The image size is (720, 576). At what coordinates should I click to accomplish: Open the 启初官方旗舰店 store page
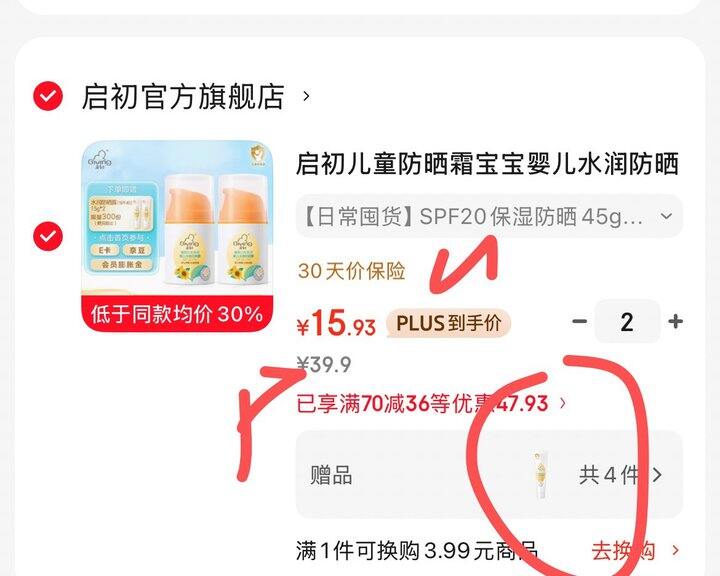183,97
